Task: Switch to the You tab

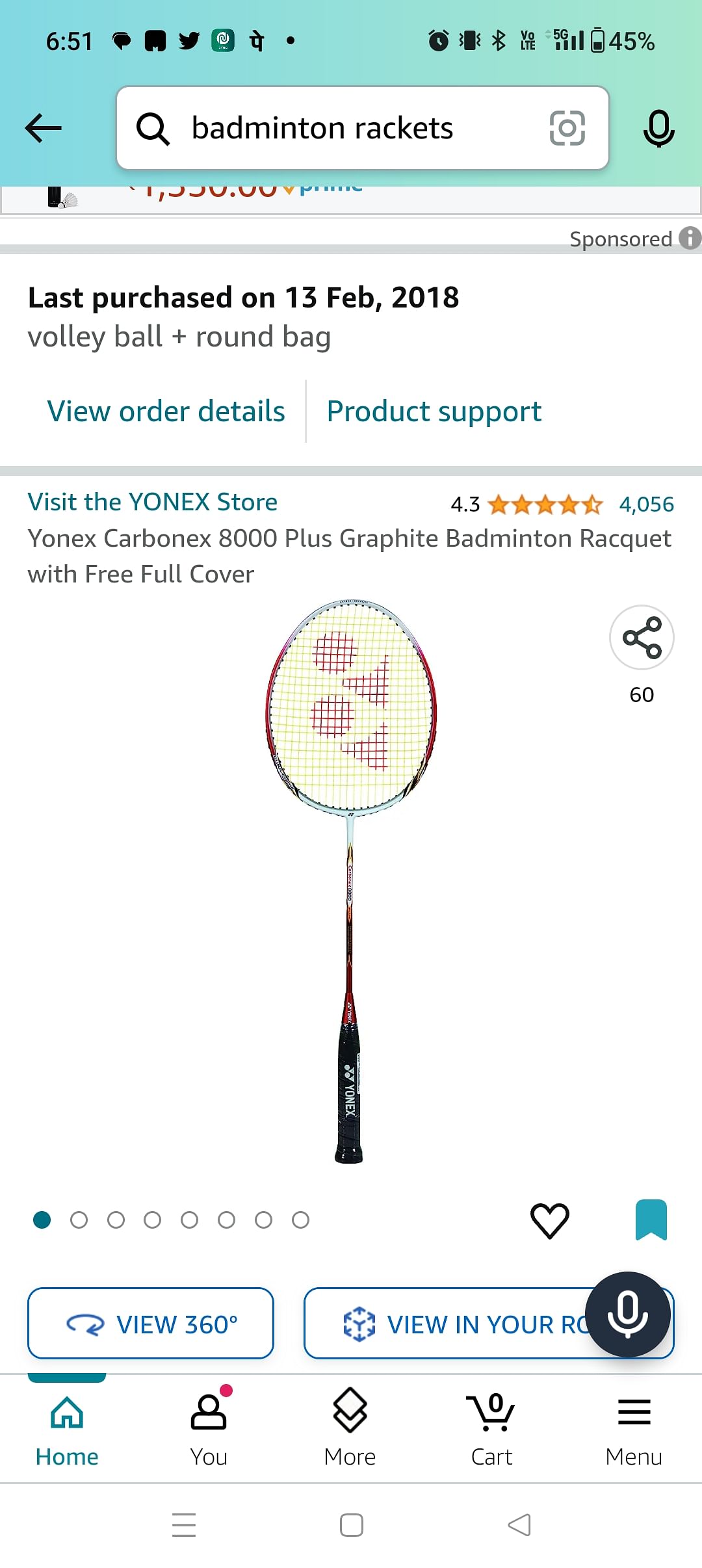Action: pyautogui.click(x=209, y=1428)
